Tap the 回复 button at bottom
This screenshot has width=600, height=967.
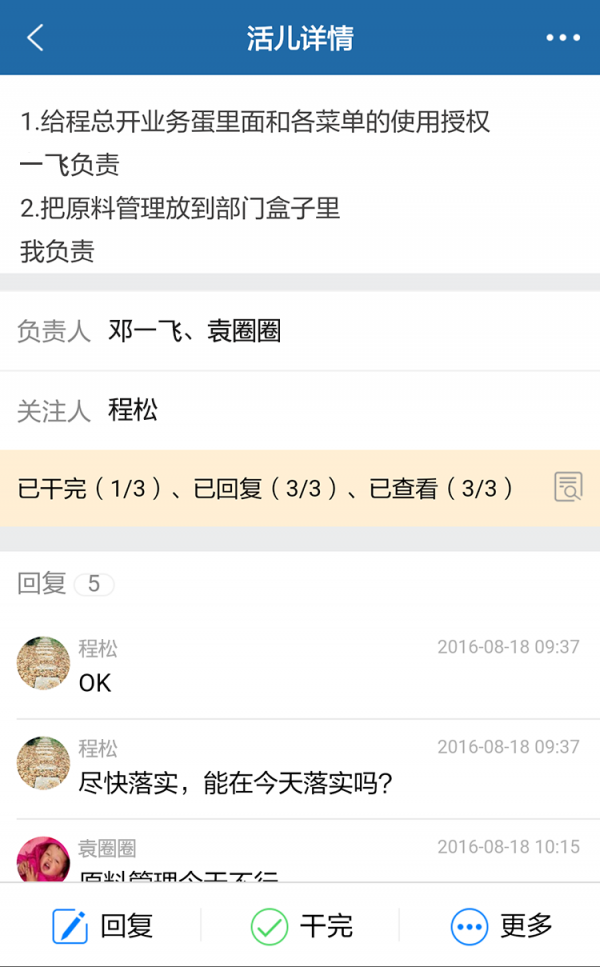pos(102,926)
